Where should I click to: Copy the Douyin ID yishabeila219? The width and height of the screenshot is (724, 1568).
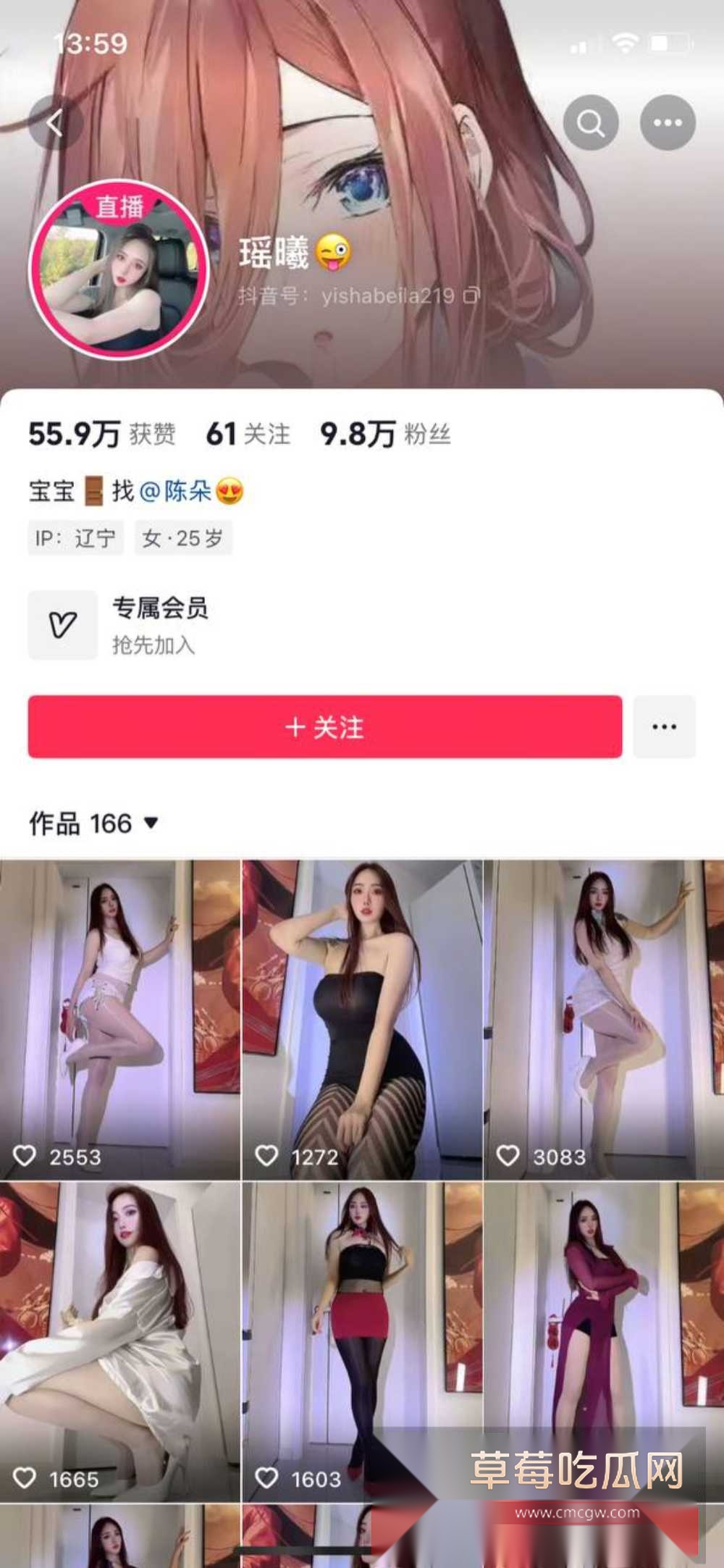pos(471,295)
